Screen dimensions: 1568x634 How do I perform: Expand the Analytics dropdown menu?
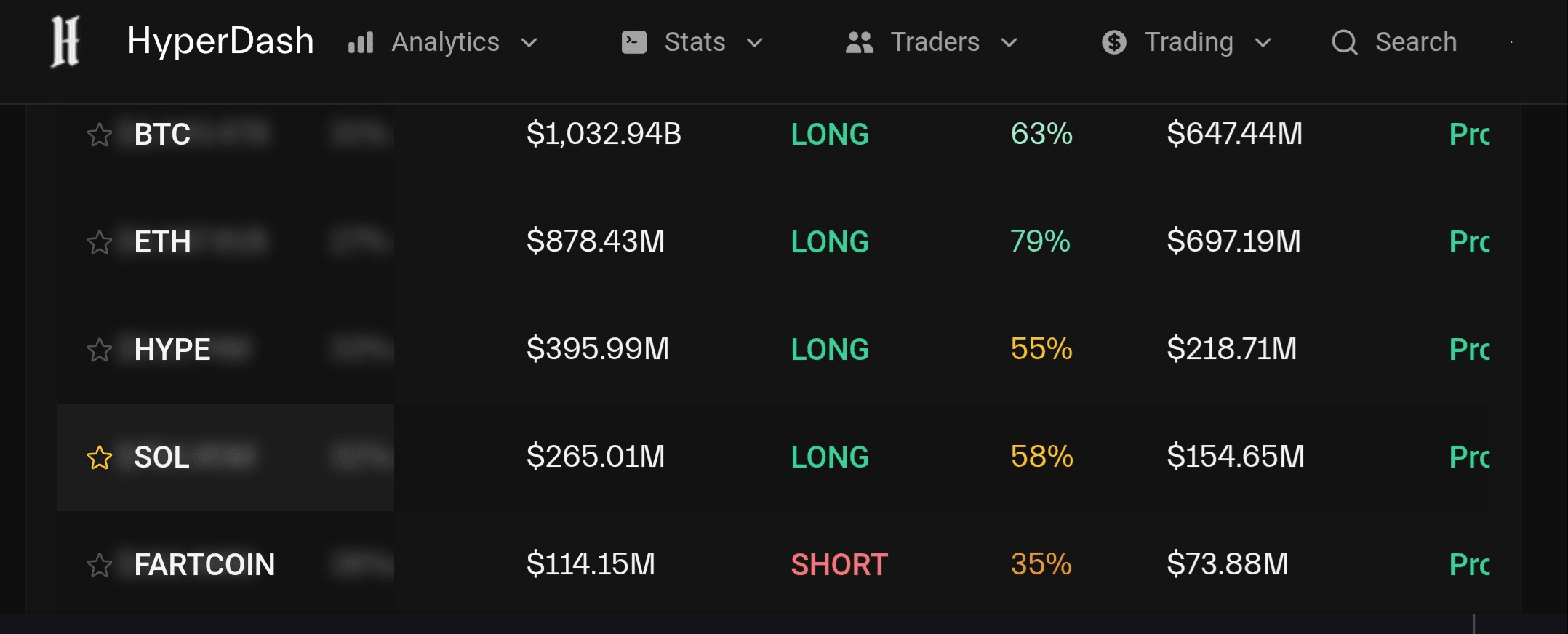click(444, 42)
